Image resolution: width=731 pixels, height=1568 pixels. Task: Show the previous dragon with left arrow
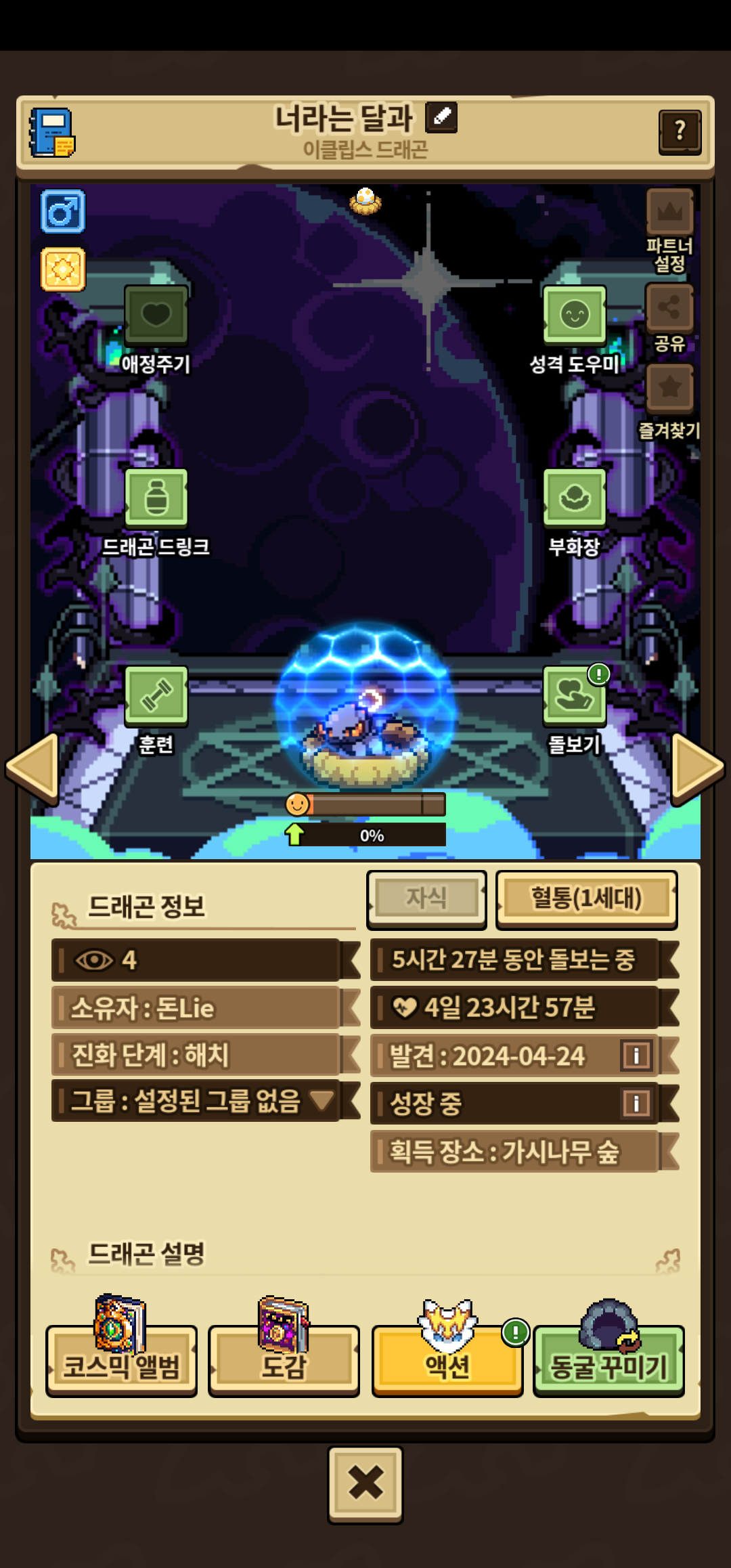[x=32, y=768]
